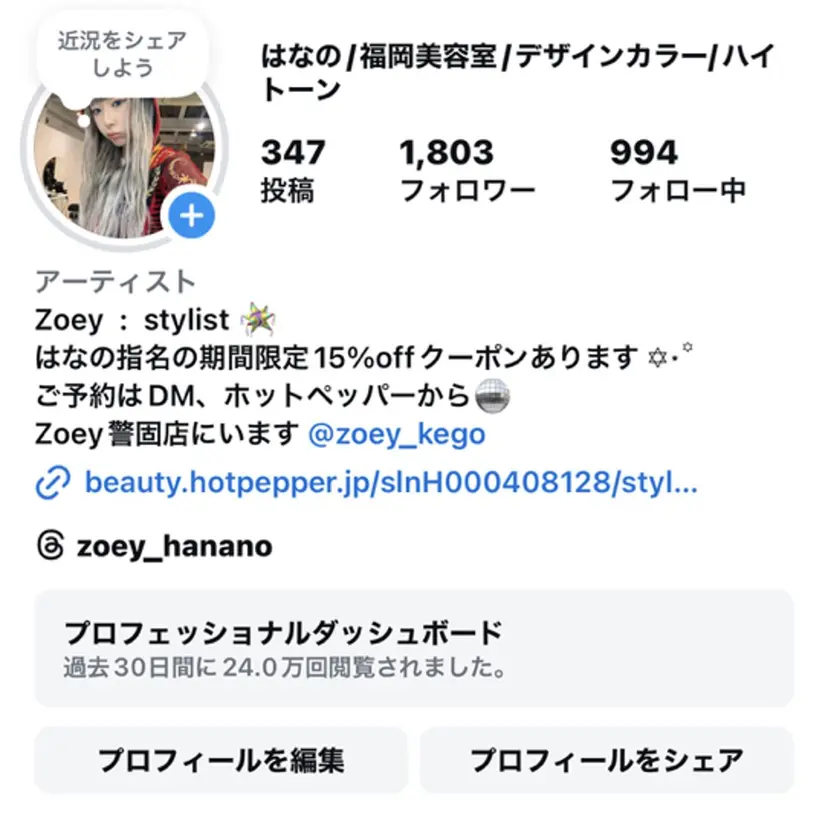This screenshot has height=830, width=828.
Task: Open the beauty.hotpepper.jp link
Action: pos(390,484)
